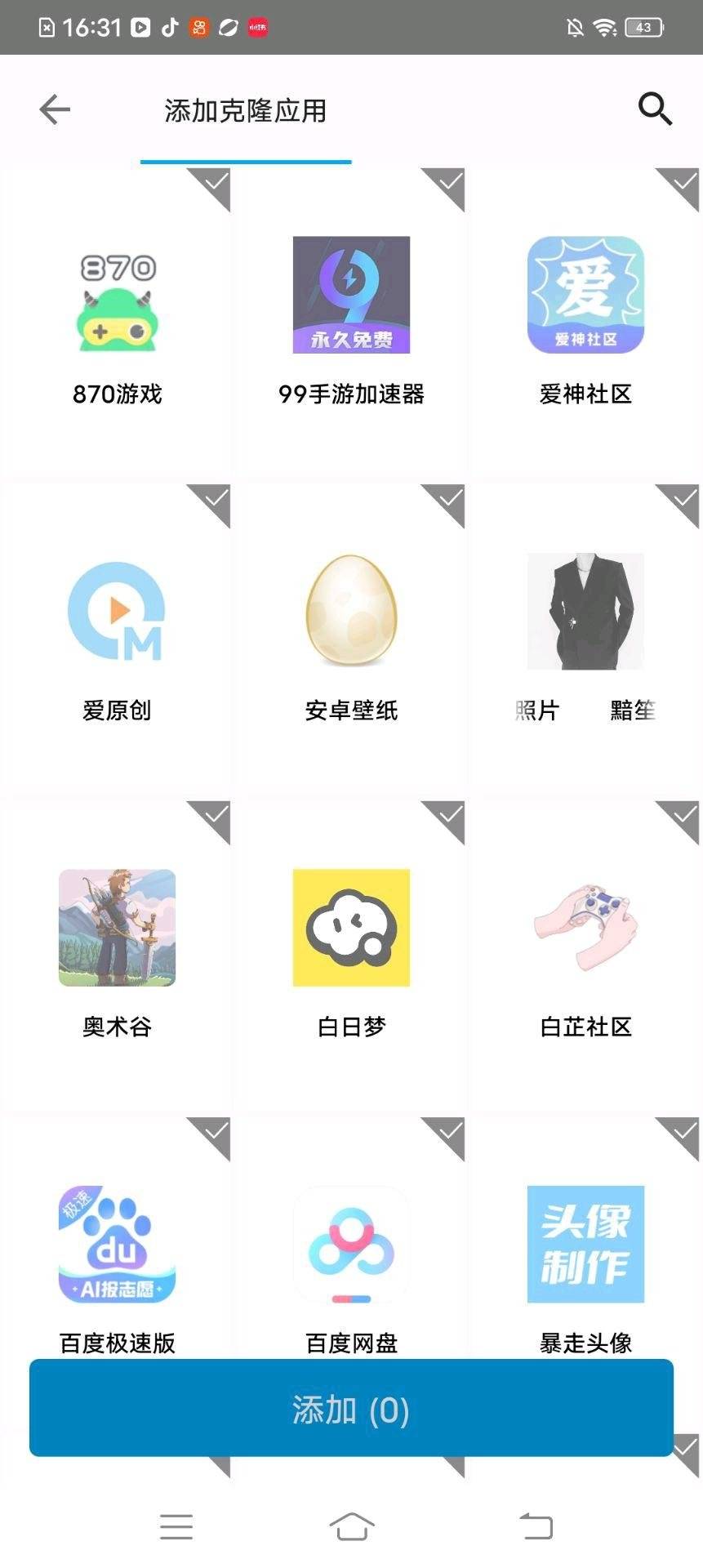Select the 暴走头像 app tile
Image resolution: width=703 pixels, height=1568 pixels.
(x=585, y=1258)
